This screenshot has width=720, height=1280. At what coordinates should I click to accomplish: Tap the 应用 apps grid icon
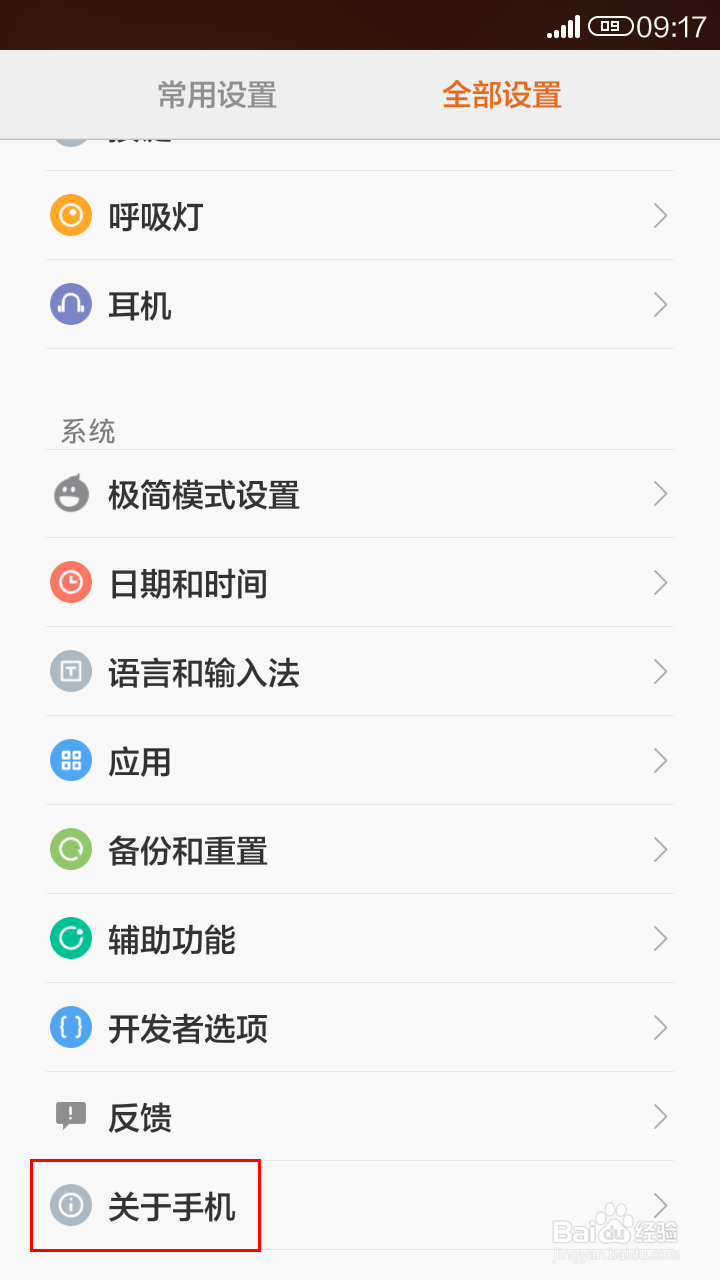[x=70, y=760]
